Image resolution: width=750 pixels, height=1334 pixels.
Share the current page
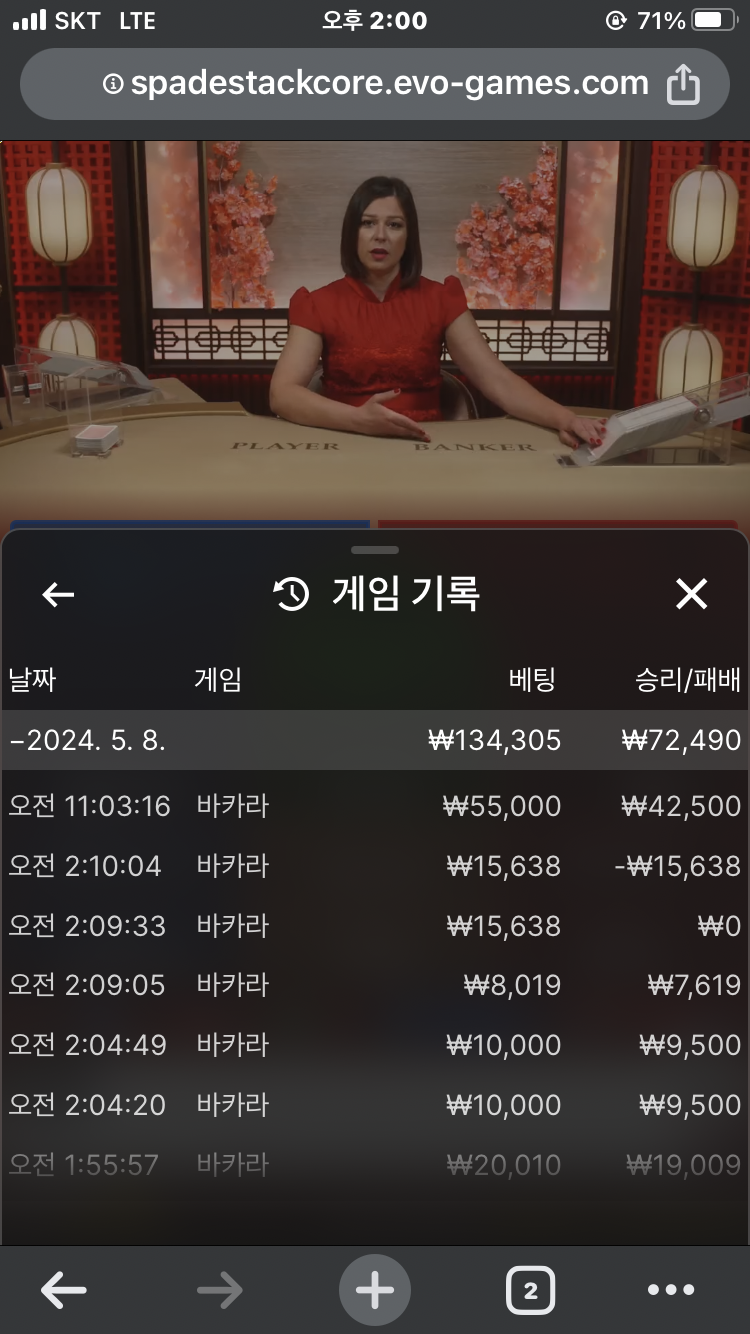tap(683, 85)
